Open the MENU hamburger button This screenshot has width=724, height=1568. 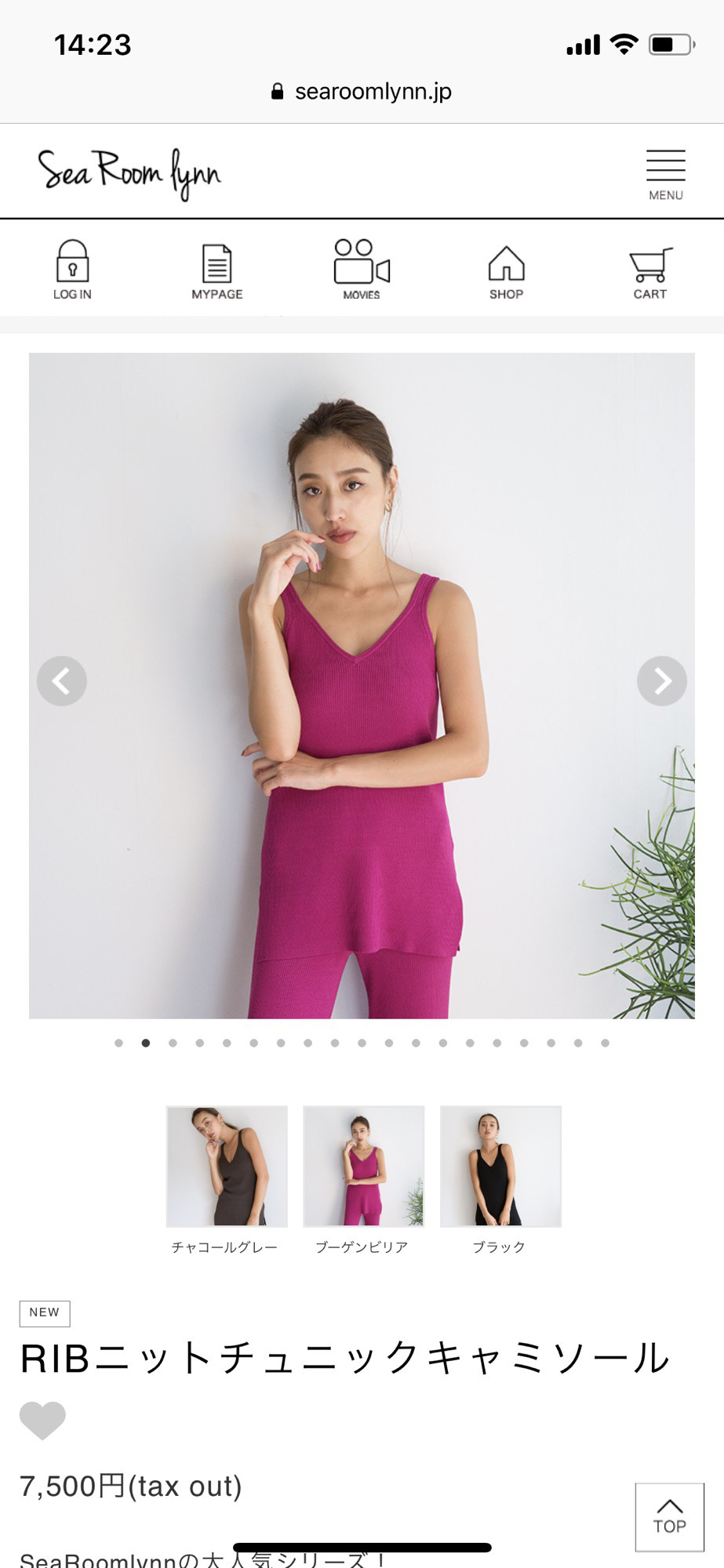click(665, 174)
